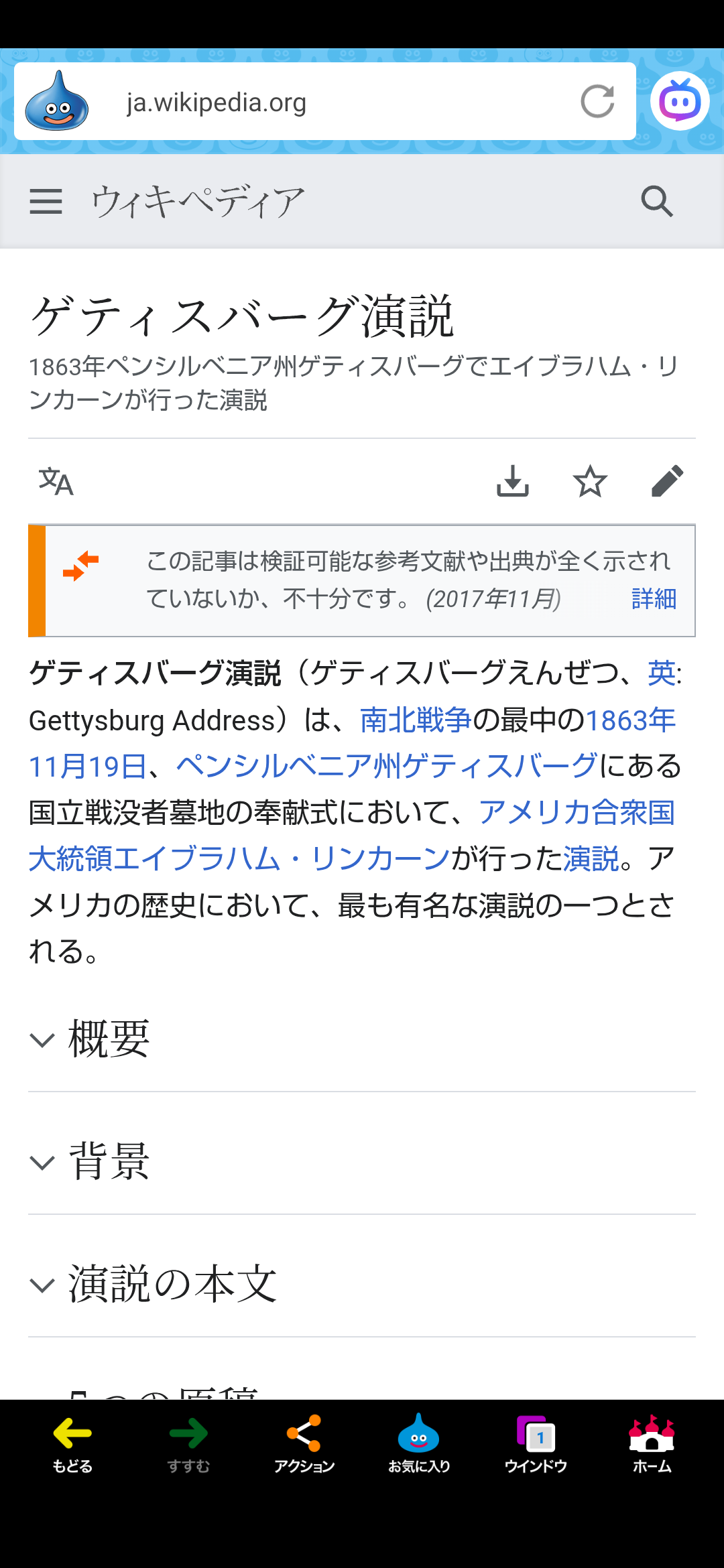This screenshot has height=1568, width=724.
Task: Go to ホーム
Action: [652, 1444]
